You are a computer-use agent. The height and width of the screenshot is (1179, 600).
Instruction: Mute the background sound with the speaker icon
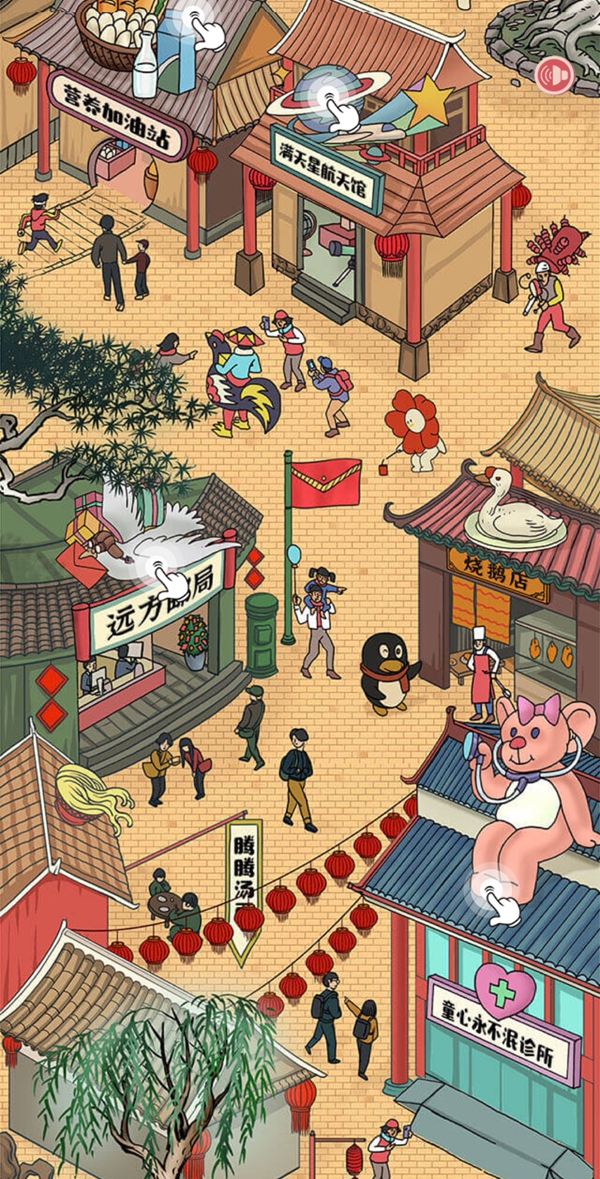[555, 75]
